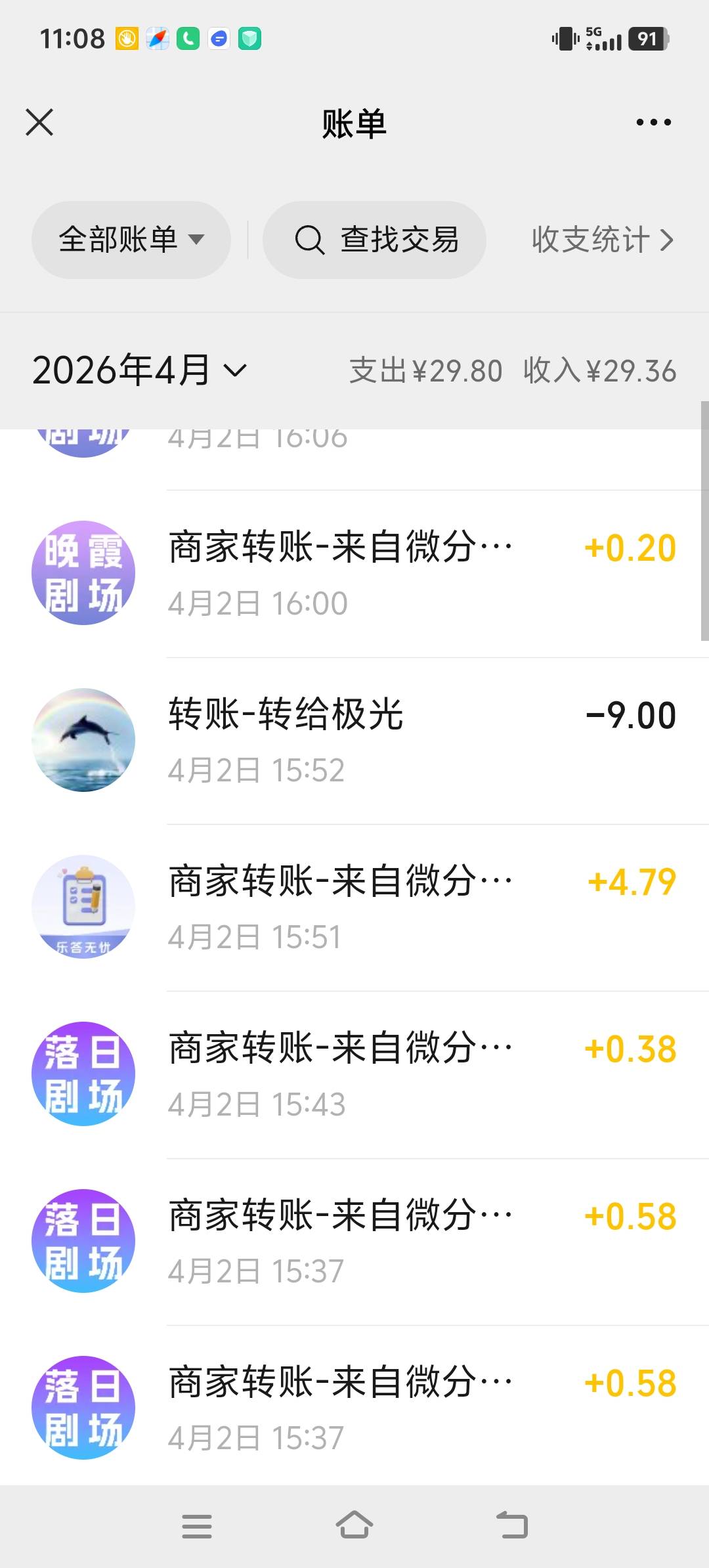Image resolution: width=709 pixels, height=1568 pixels.
Task: View the 转账-转给极光 transfer details
Action: coord(420,740)
